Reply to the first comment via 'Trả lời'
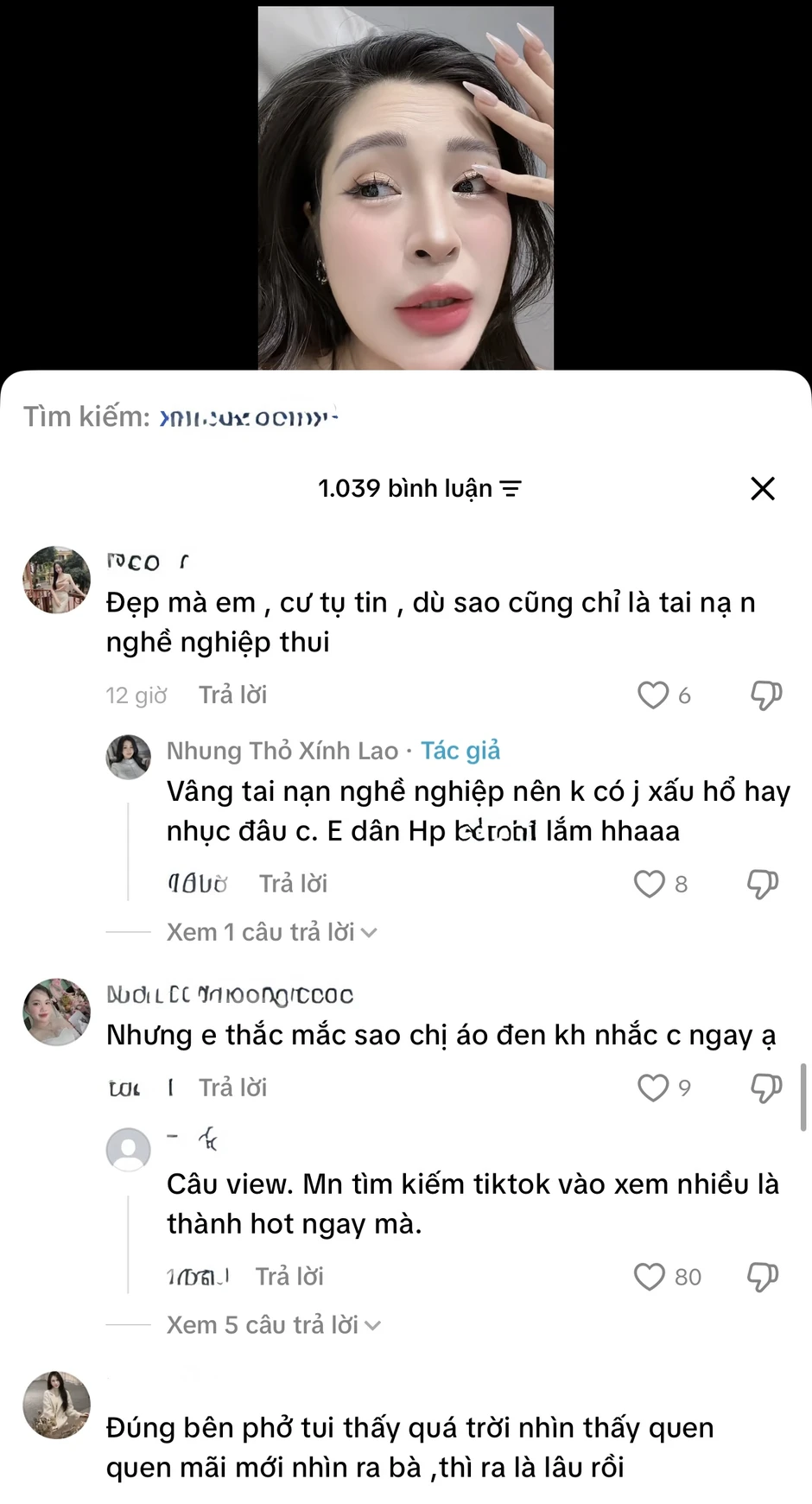 point(232,695)
